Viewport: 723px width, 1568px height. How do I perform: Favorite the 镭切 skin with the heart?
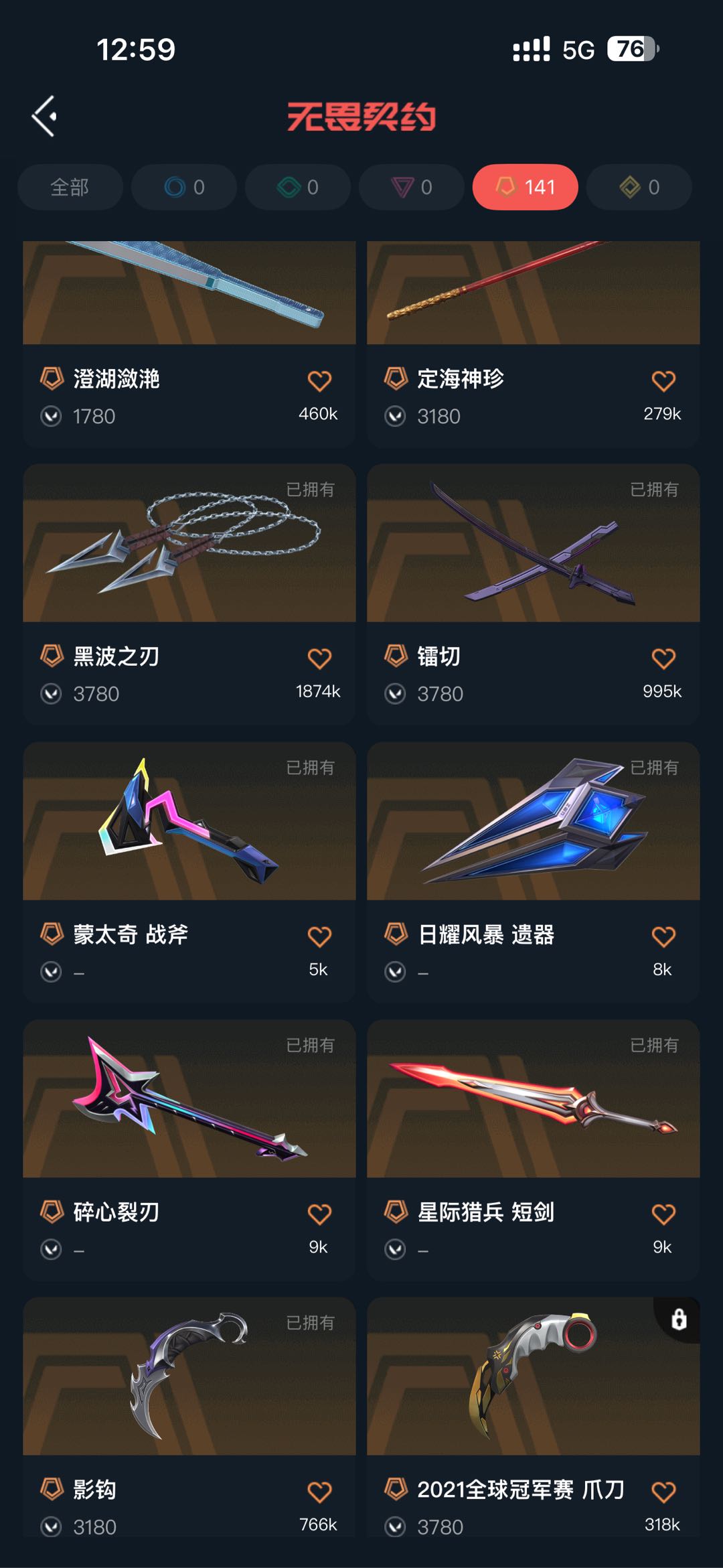coord(663,658)
